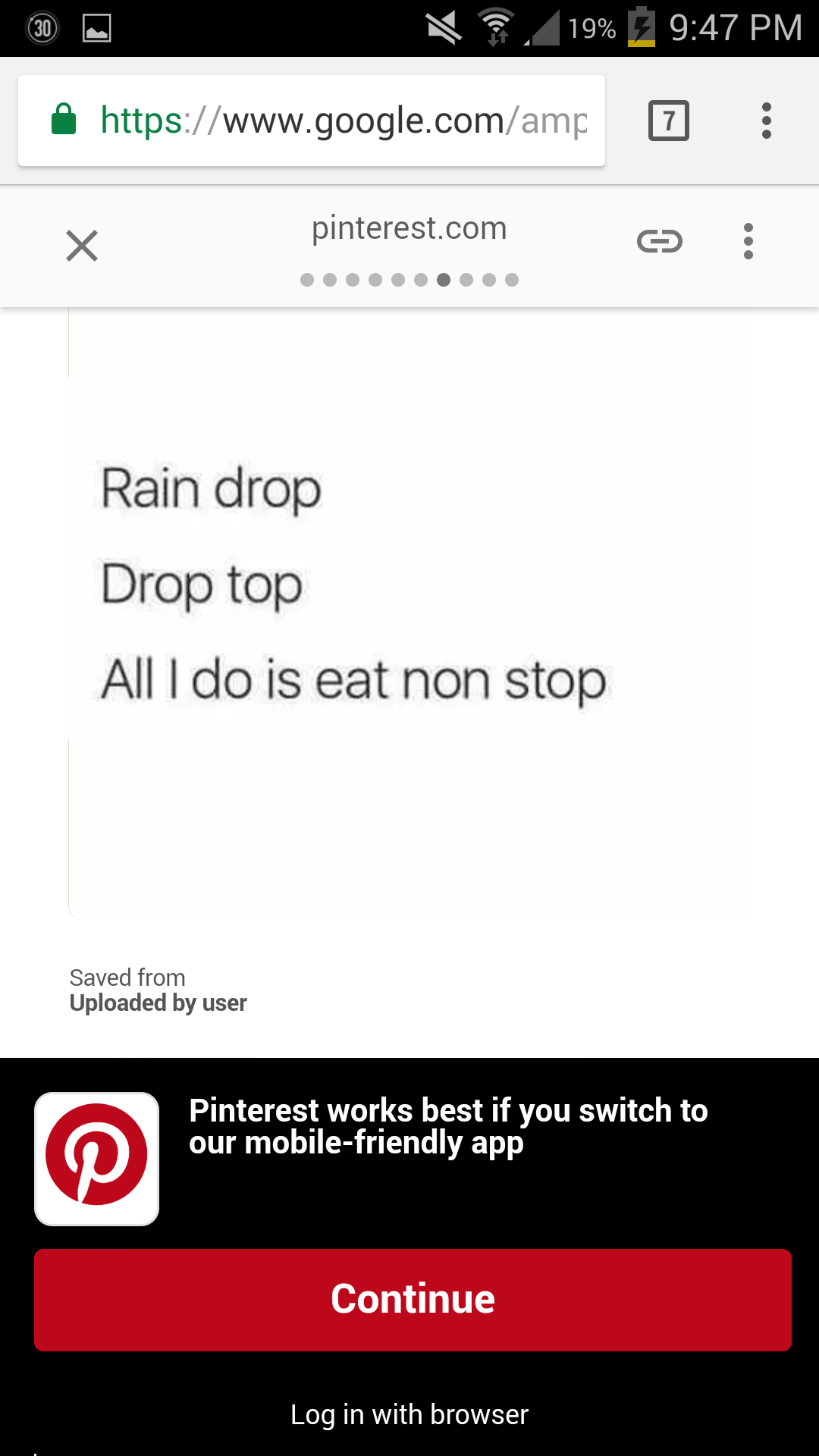Copy the page link with link icon
Viewport: 819px width, 1456px height.
click(x=659, y=242)
